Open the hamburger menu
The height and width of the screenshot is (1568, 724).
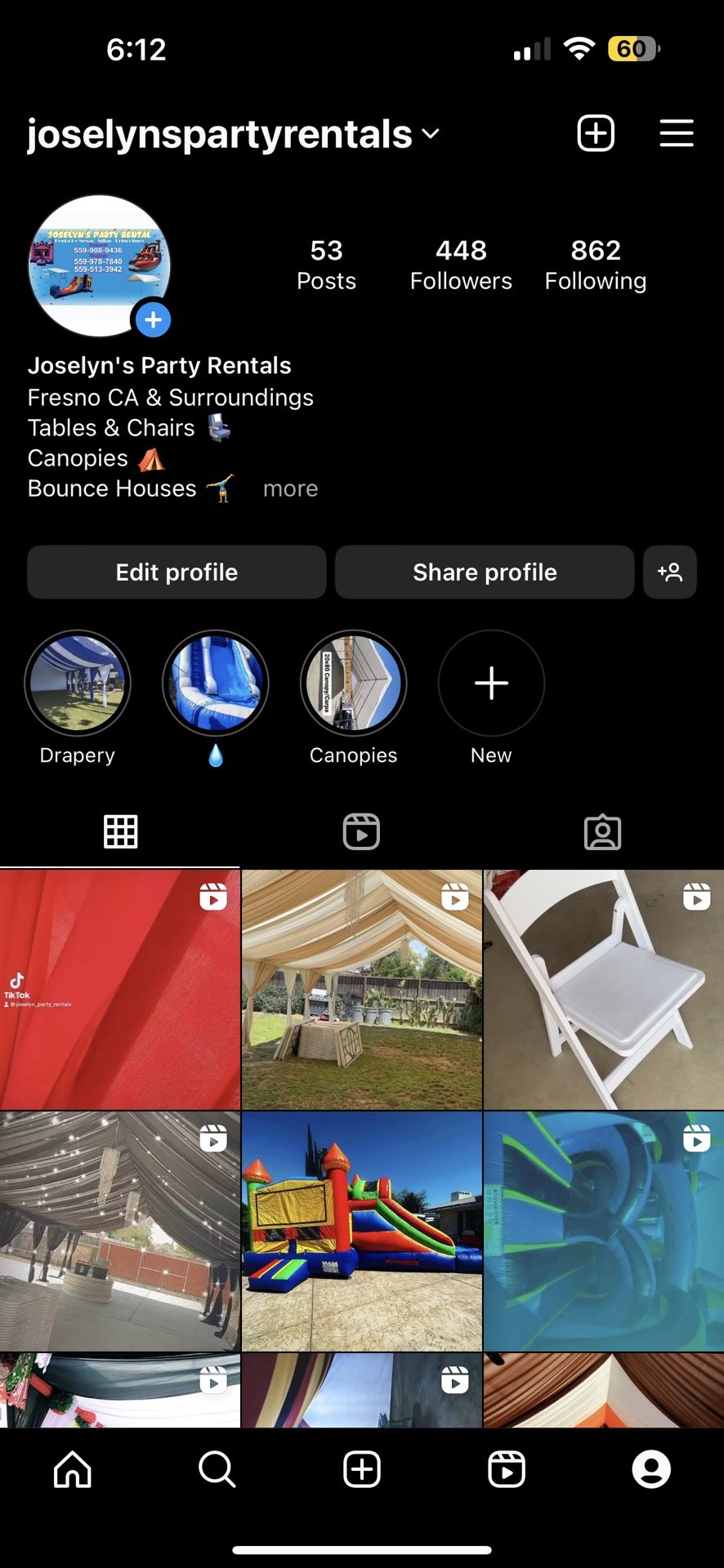[x=677, y=133]
